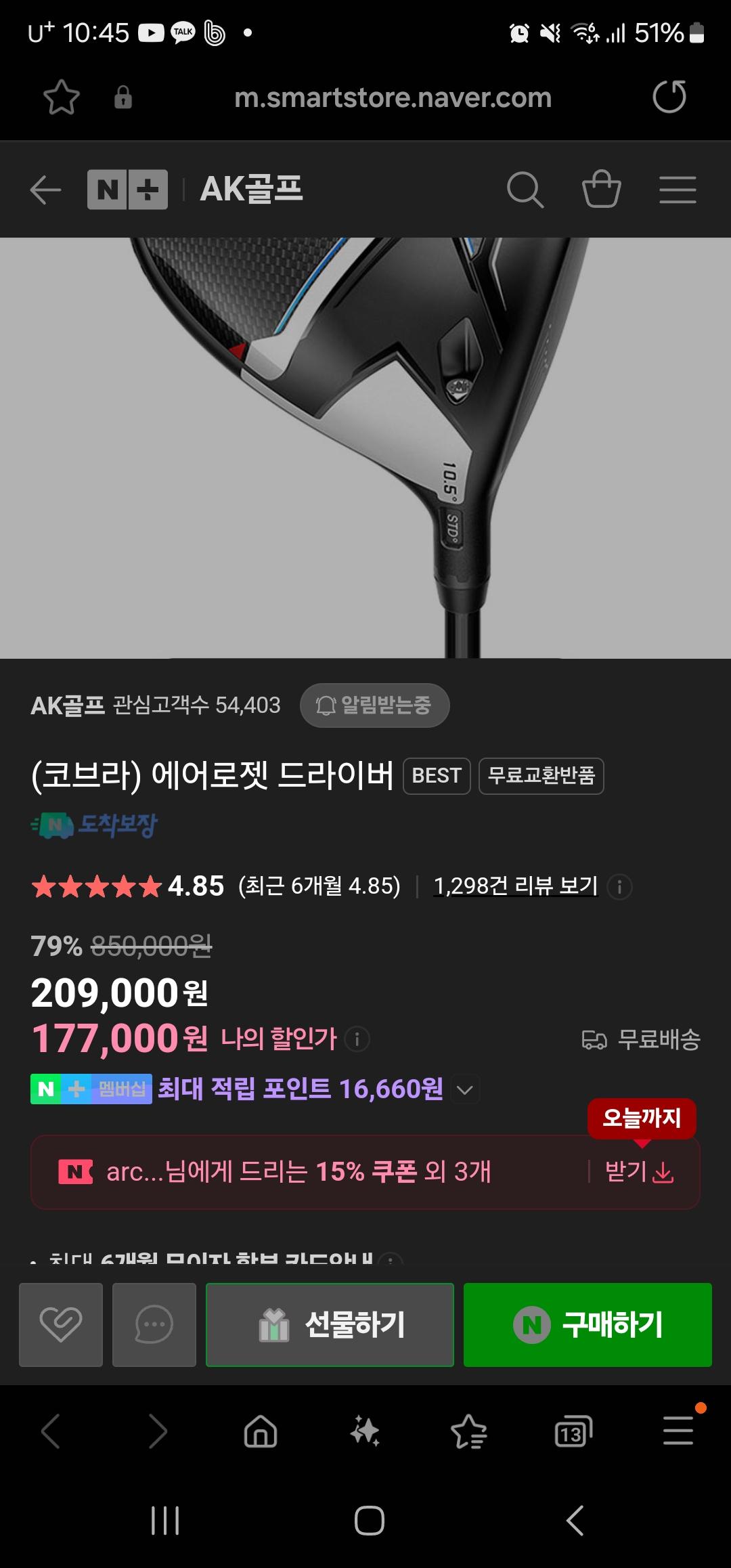Show info about 나의 할인가
Image resolution: width=731 pixels, height=1568 pixels.
click(357, 1039)
